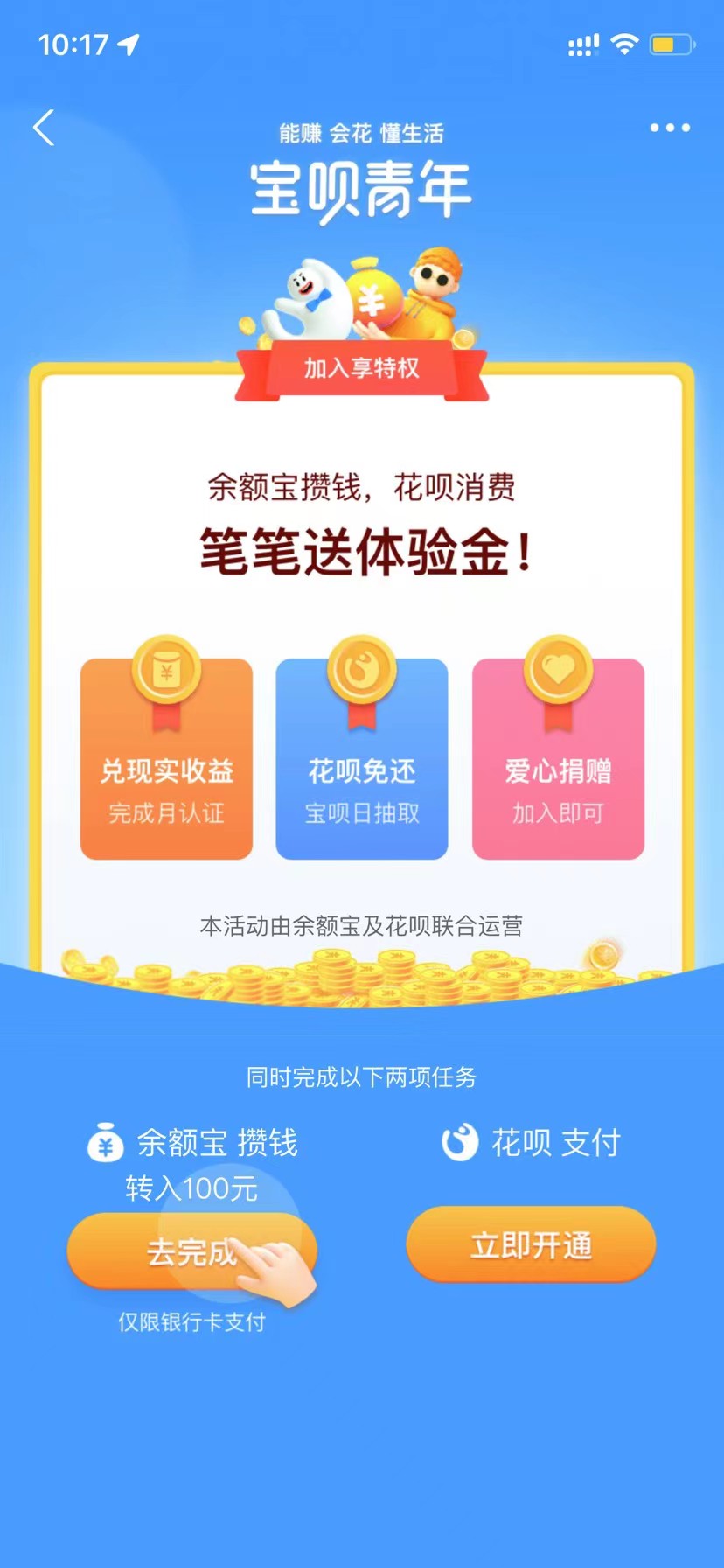Click the 加入享特权 ribbon banner

(361, 368)
